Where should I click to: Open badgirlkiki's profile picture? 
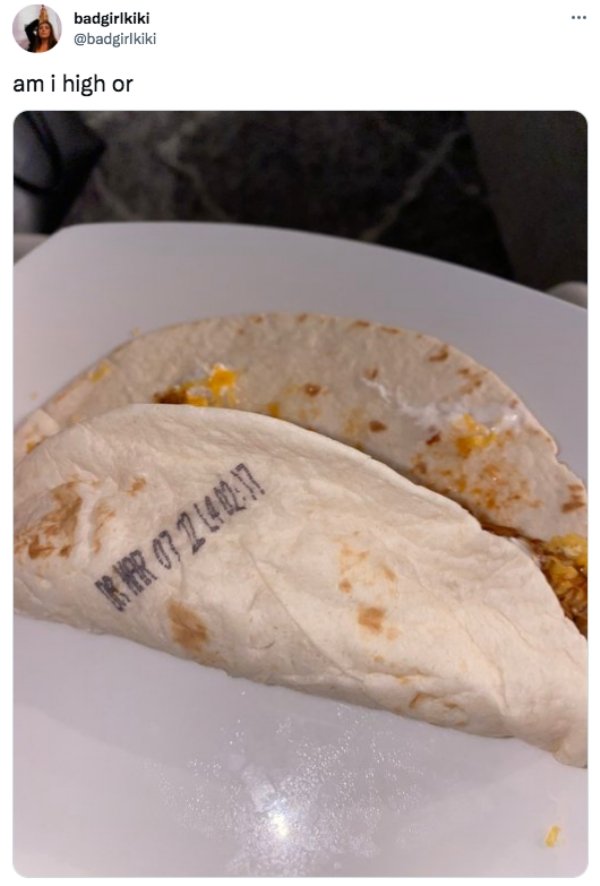(36, 29)
